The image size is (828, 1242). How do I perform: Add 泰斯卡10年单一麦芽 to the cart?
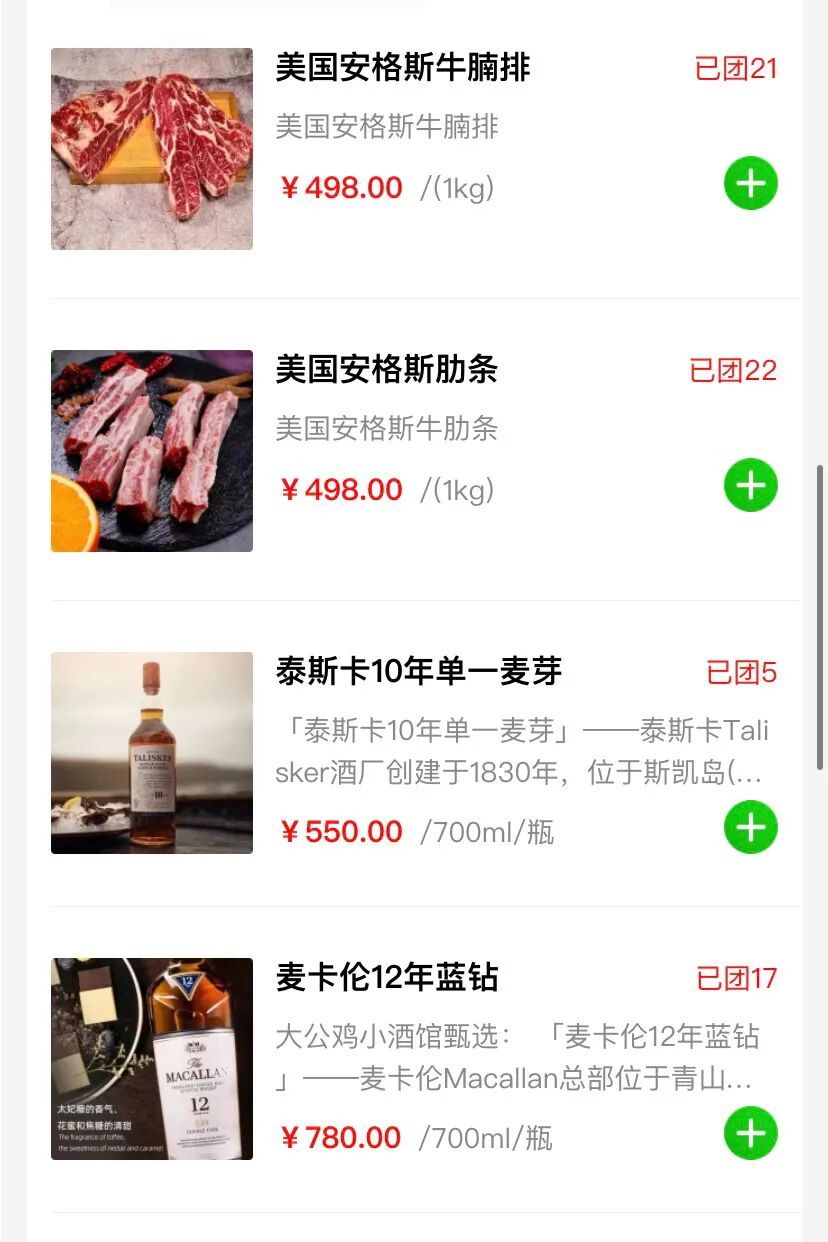coord(750,828)
